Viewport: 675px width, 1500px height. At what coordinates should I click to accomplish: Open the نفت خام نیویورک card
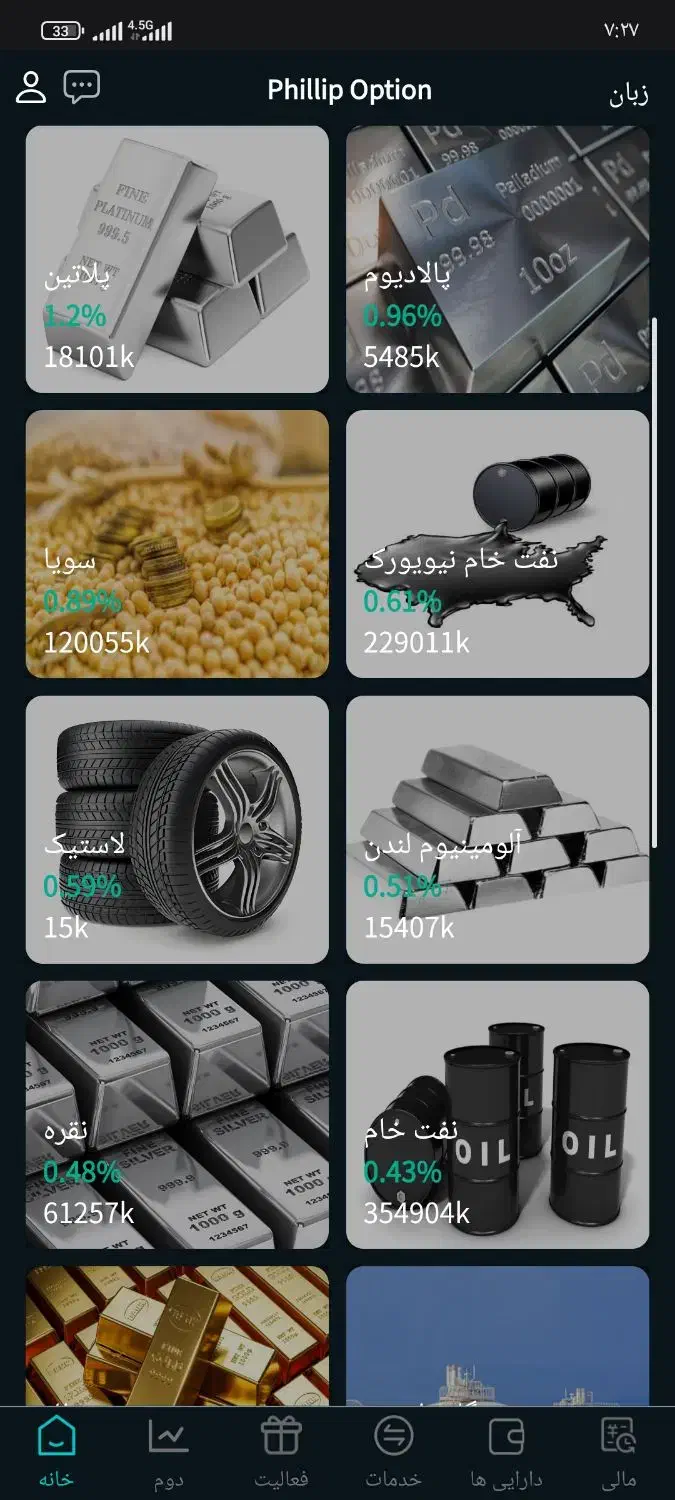pos(497,544)
